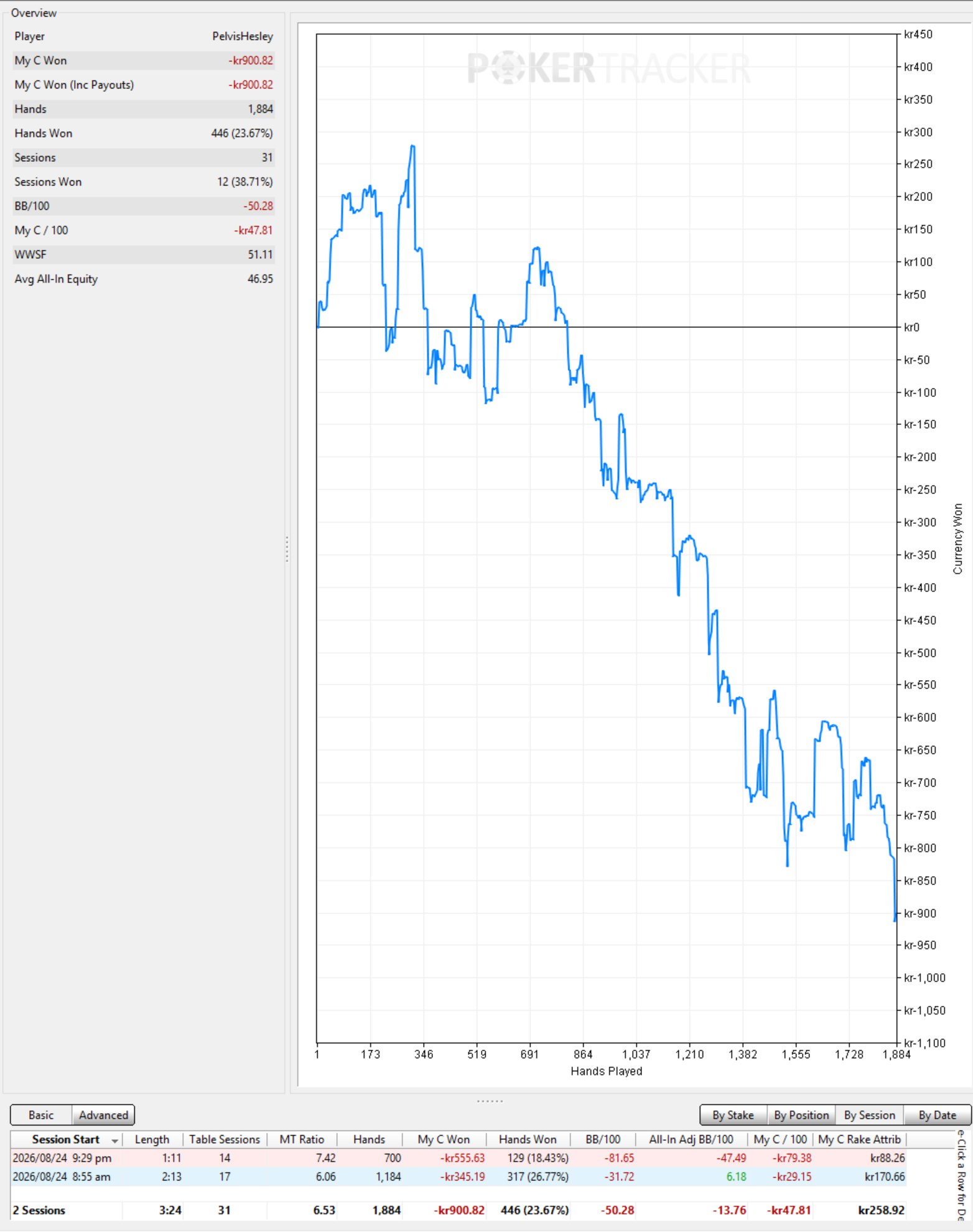Switch to the Advanced view

(103, 1115)
